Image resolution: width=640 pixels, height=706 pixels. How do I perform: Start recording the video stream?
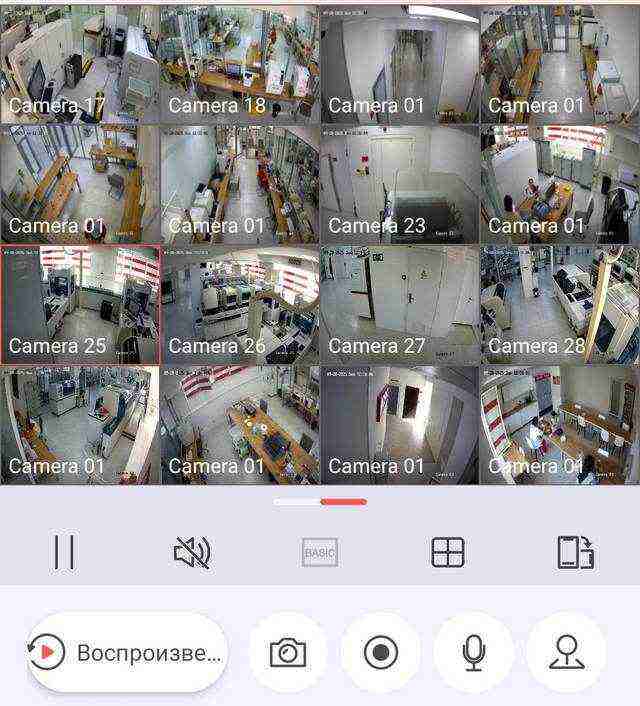pyautogui.click(x=380, y=653)
